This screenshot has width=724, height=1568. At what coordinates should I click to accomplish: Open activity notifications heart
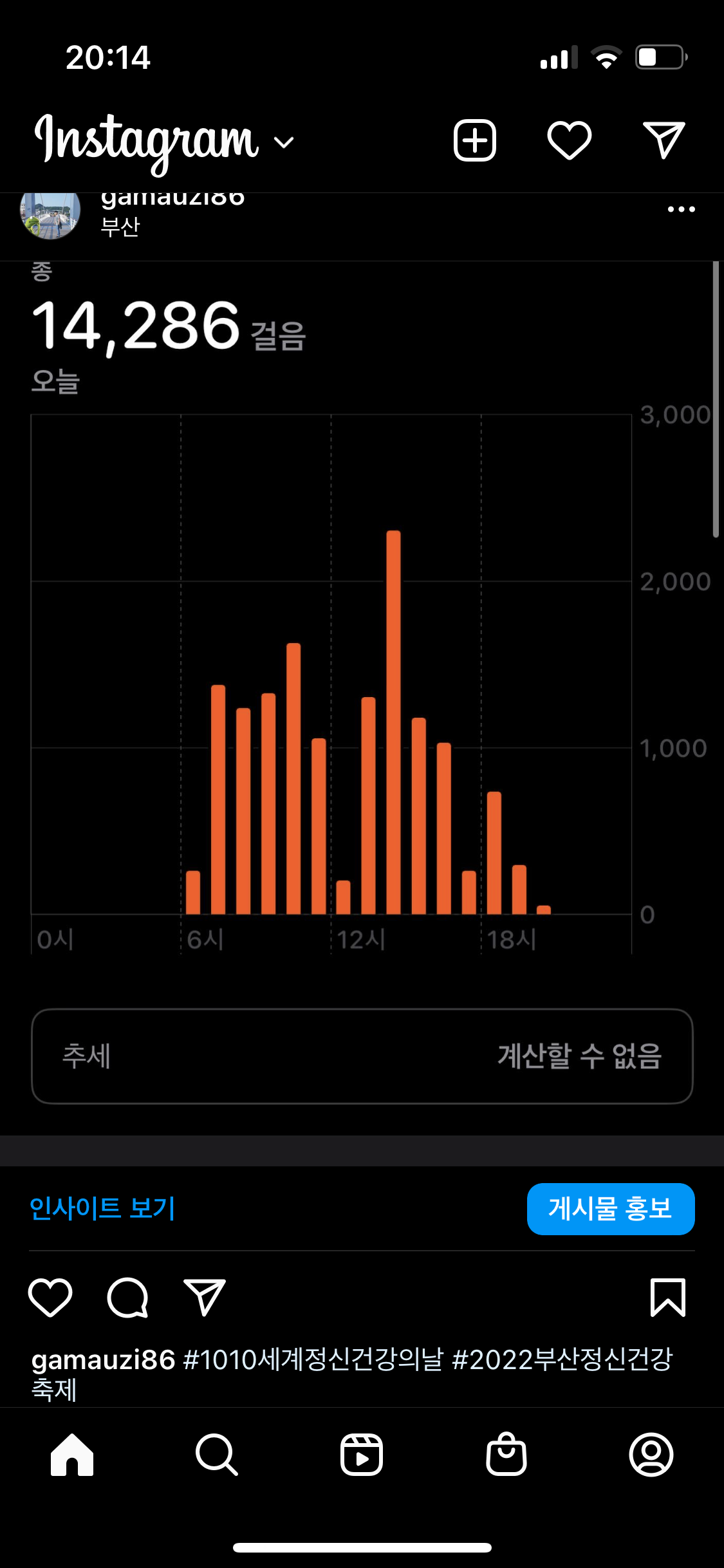(x=570, y=140)
